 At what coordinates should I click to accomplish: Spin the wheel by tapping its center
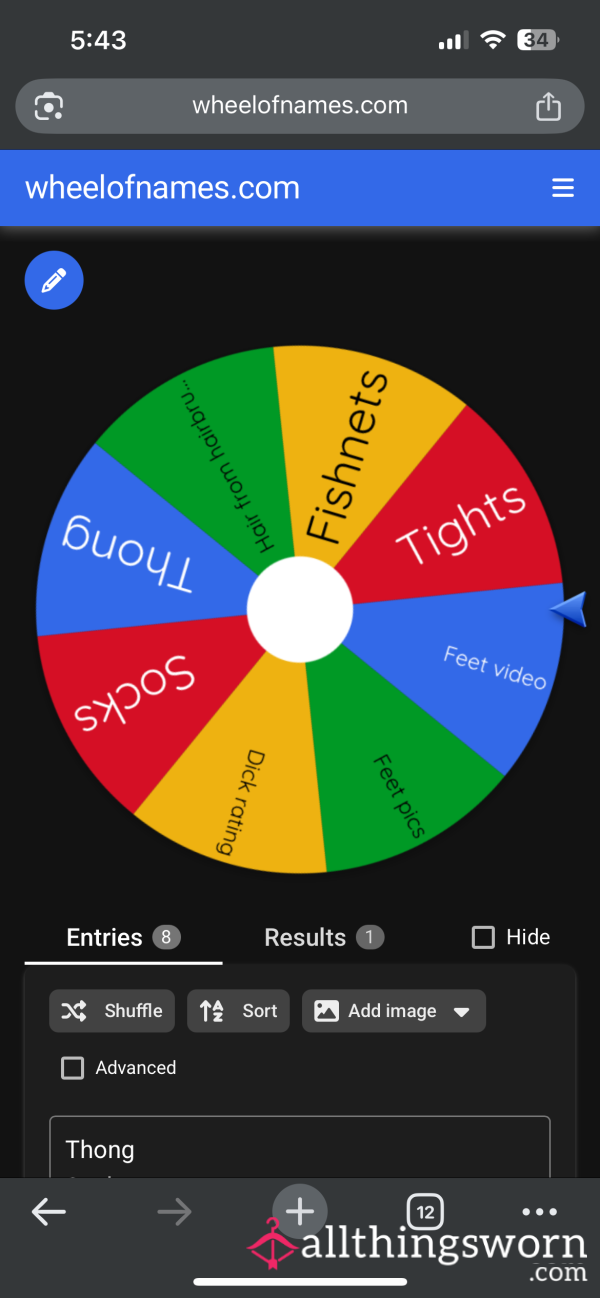[300, 609]
